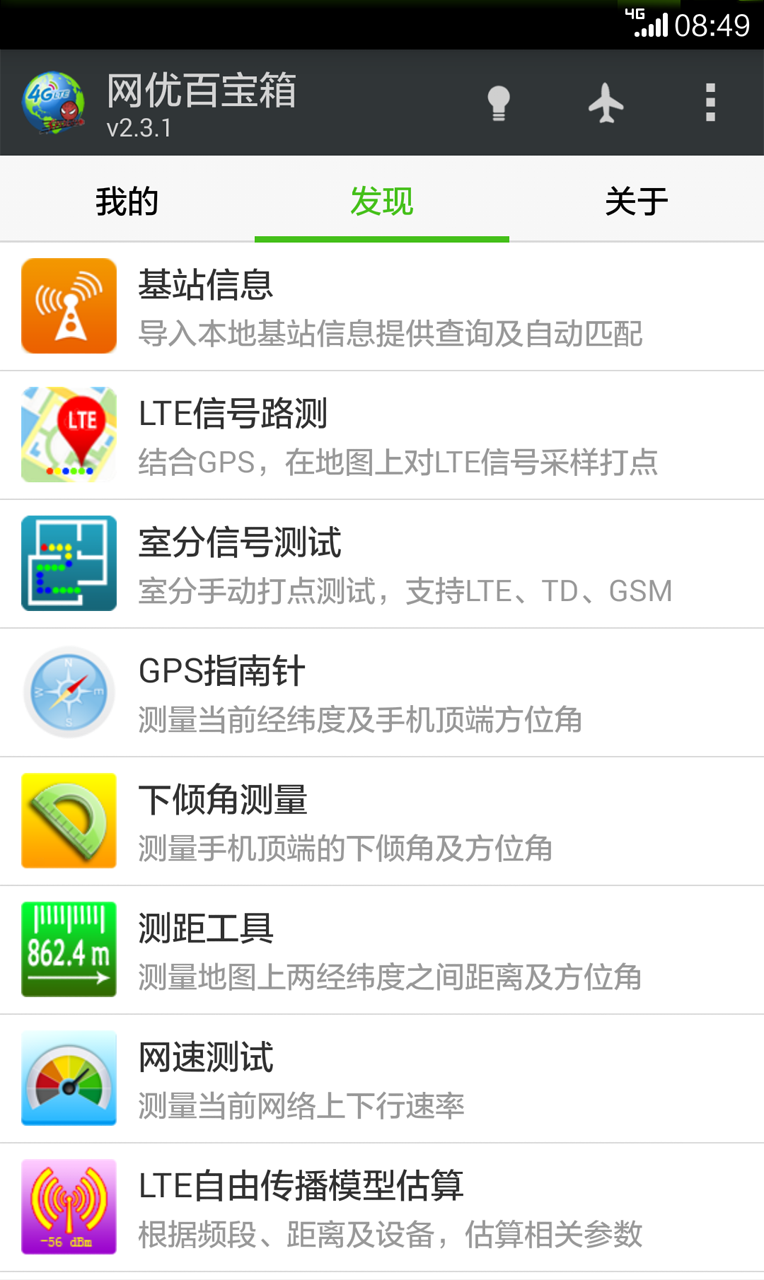Select the 发现 tab
This screenshot has width=764, height=1280.
tap(382, 202)
